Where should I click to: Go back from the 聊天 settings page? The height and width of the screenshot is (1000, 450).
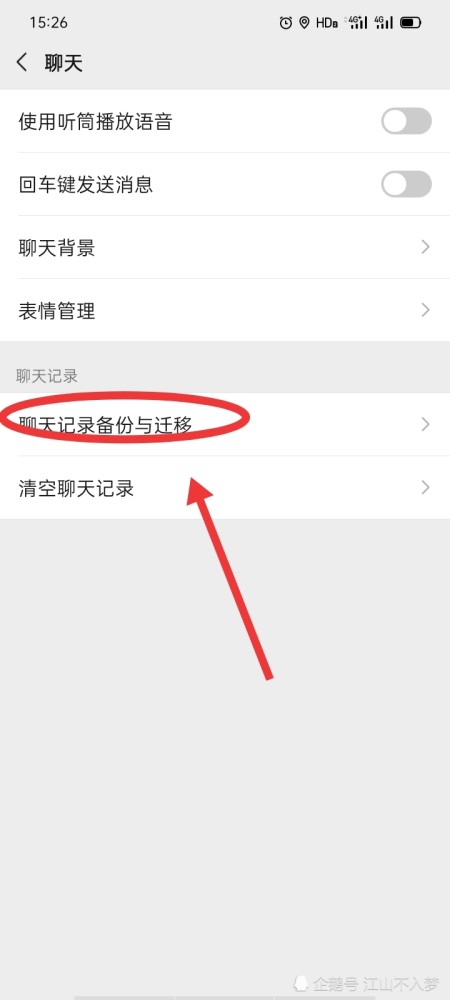22,62
